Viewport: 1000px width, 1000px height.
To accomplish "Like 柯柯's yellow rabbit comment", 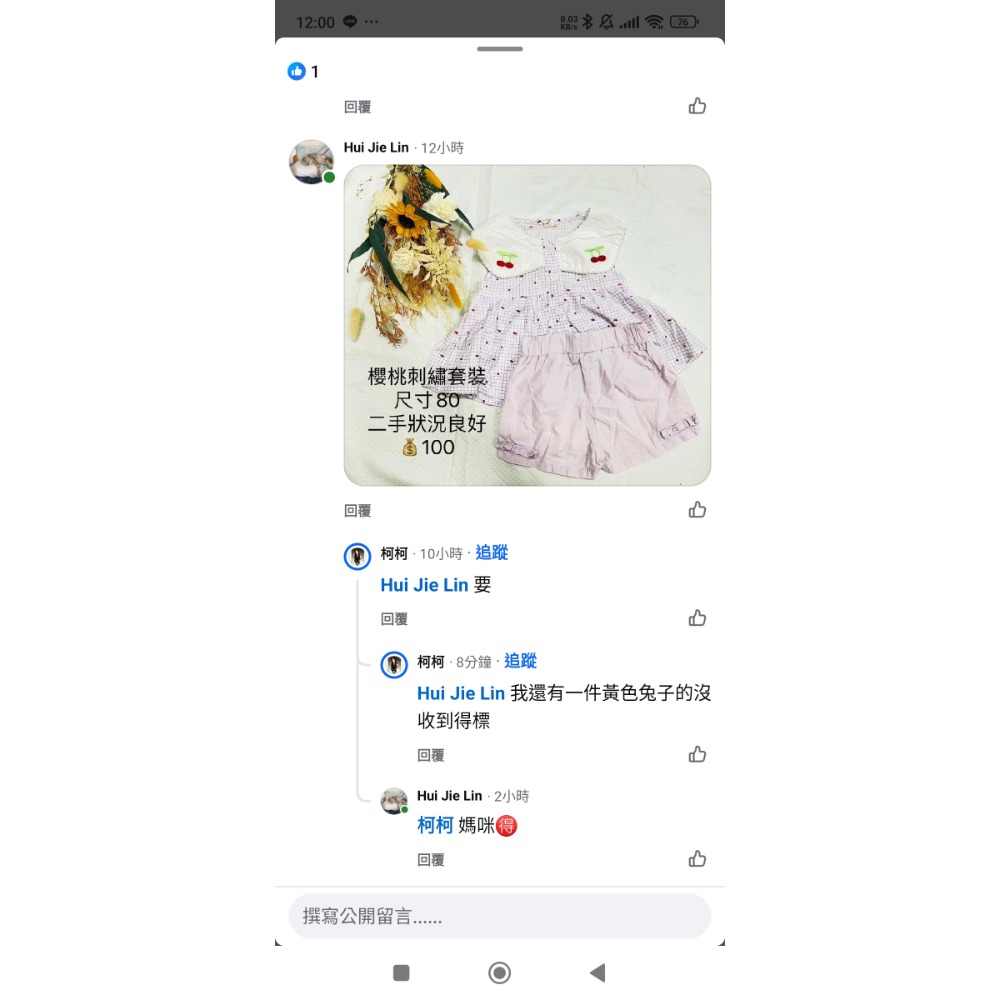I will coord(697,754).
